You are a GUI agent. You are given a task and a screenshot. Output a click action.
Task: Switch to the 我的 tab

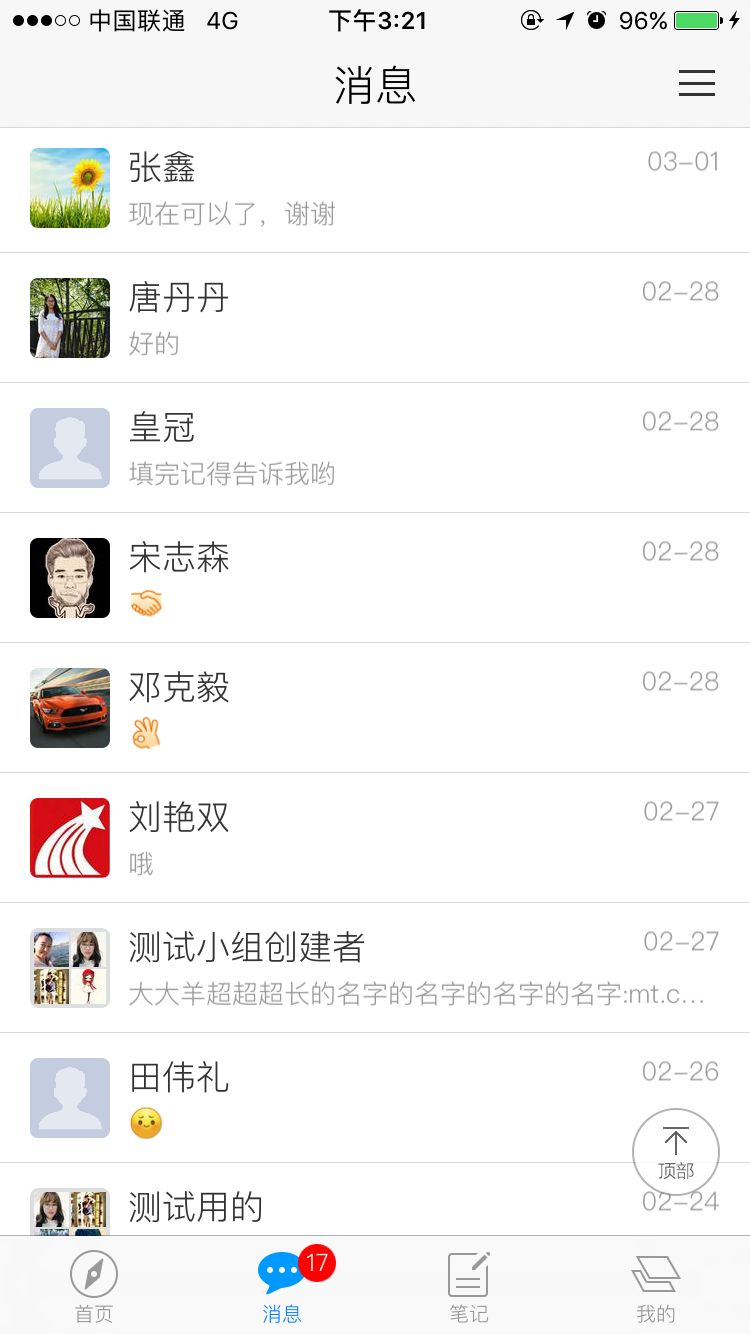(x=656, y=1287)
